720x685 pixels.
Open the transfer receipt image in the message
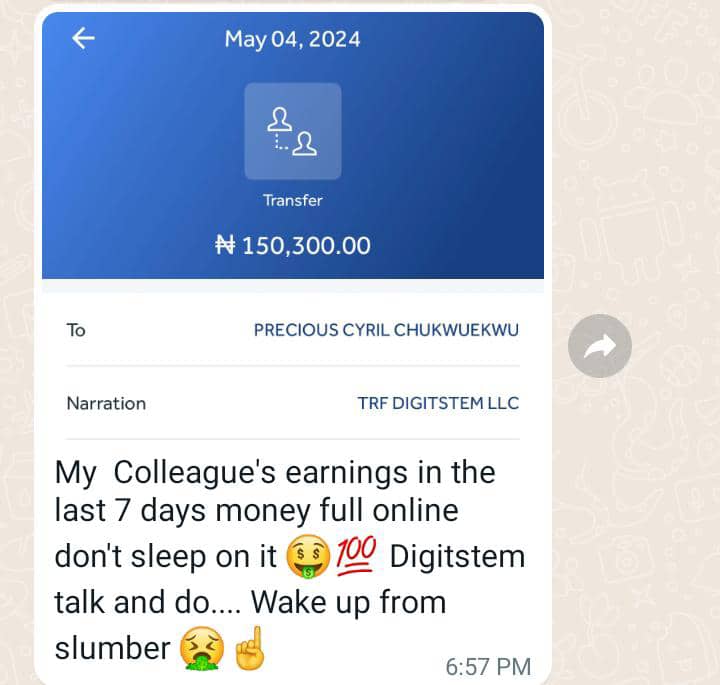[292, 230]
